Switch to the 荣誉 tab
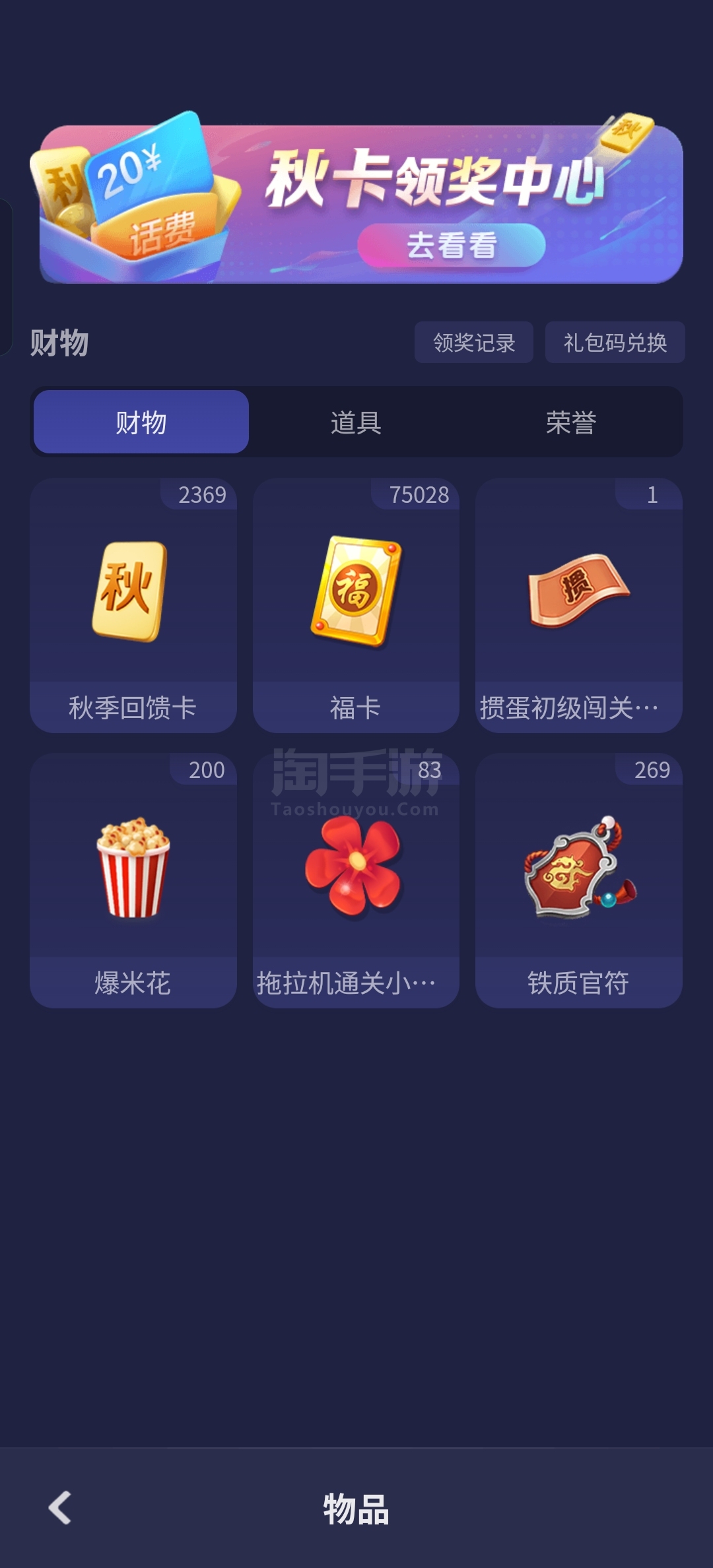This screenshot has height=1568, width=713. 570,422
